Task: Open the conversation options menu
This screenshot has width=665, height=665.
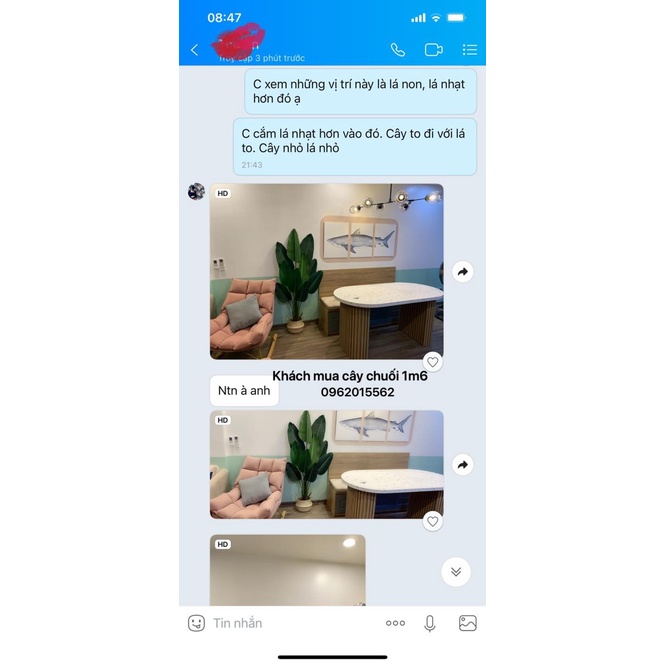Action: [470, 49]
